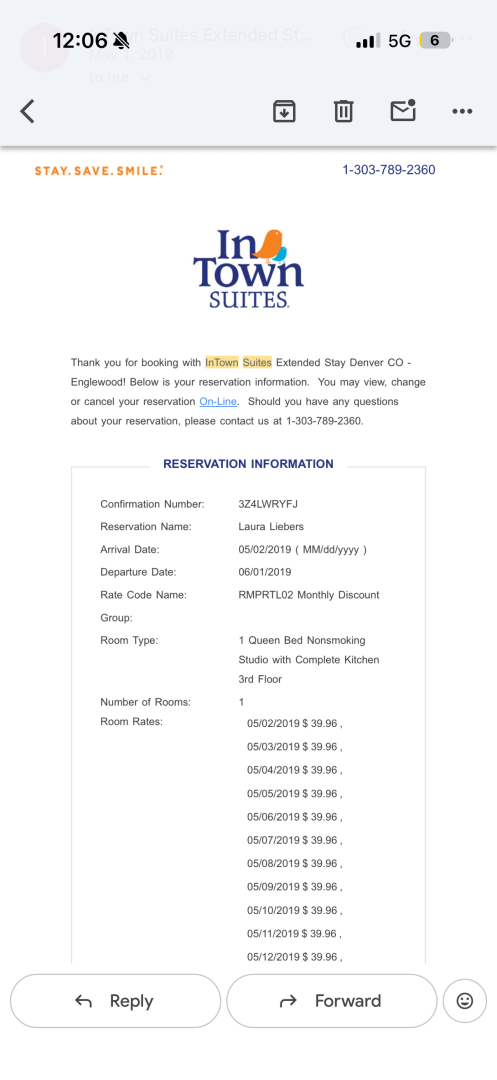Go back to the inbox
The image size is (497, 1080).
tap(28, 111)
